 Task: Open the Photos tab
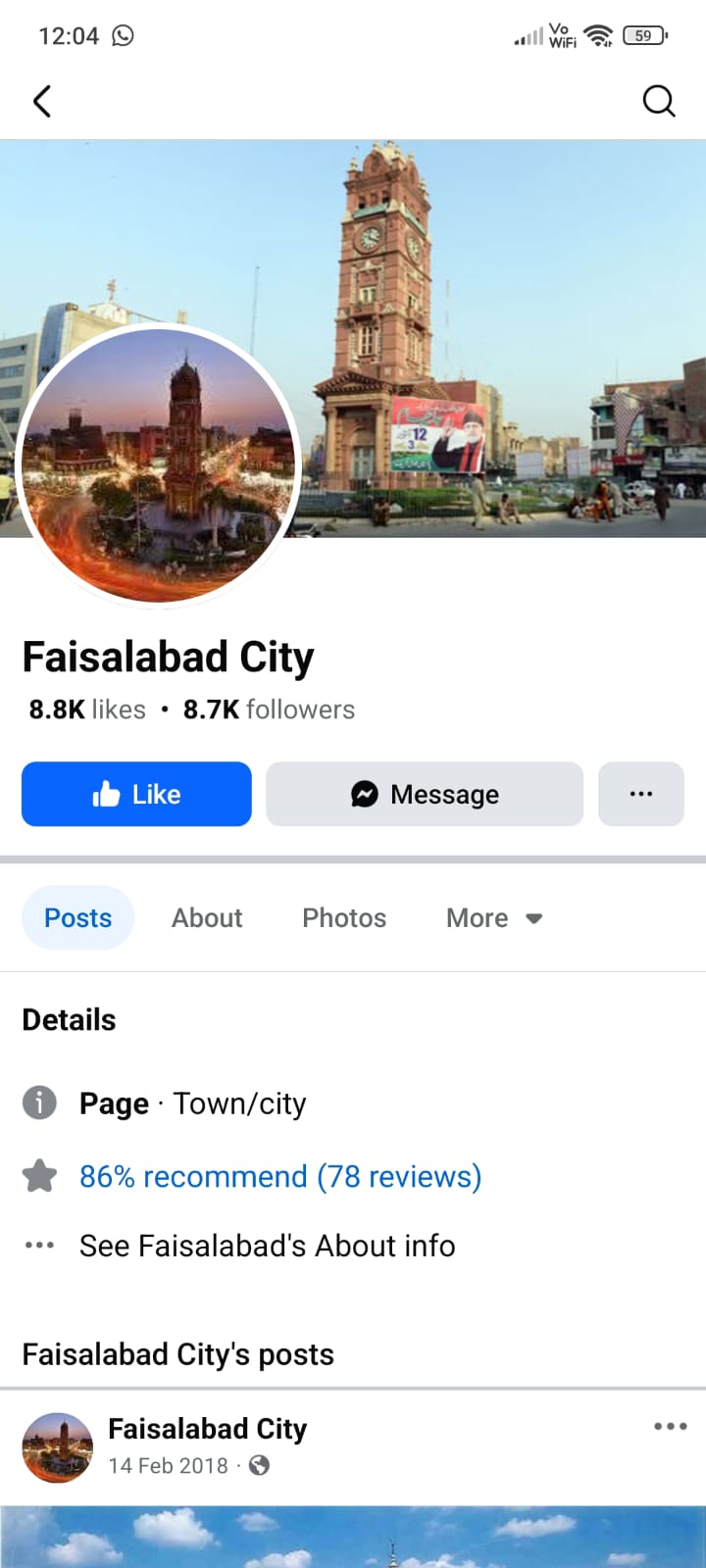click(343, 917)
